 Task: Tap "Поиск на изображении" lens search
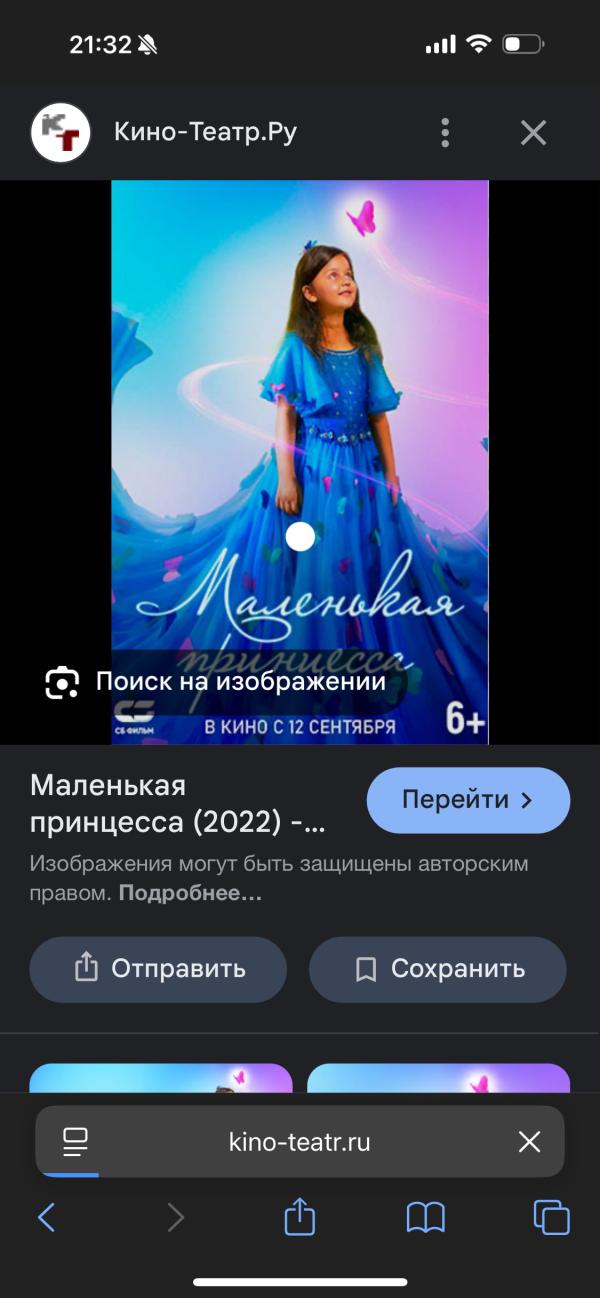coord(216,682)
